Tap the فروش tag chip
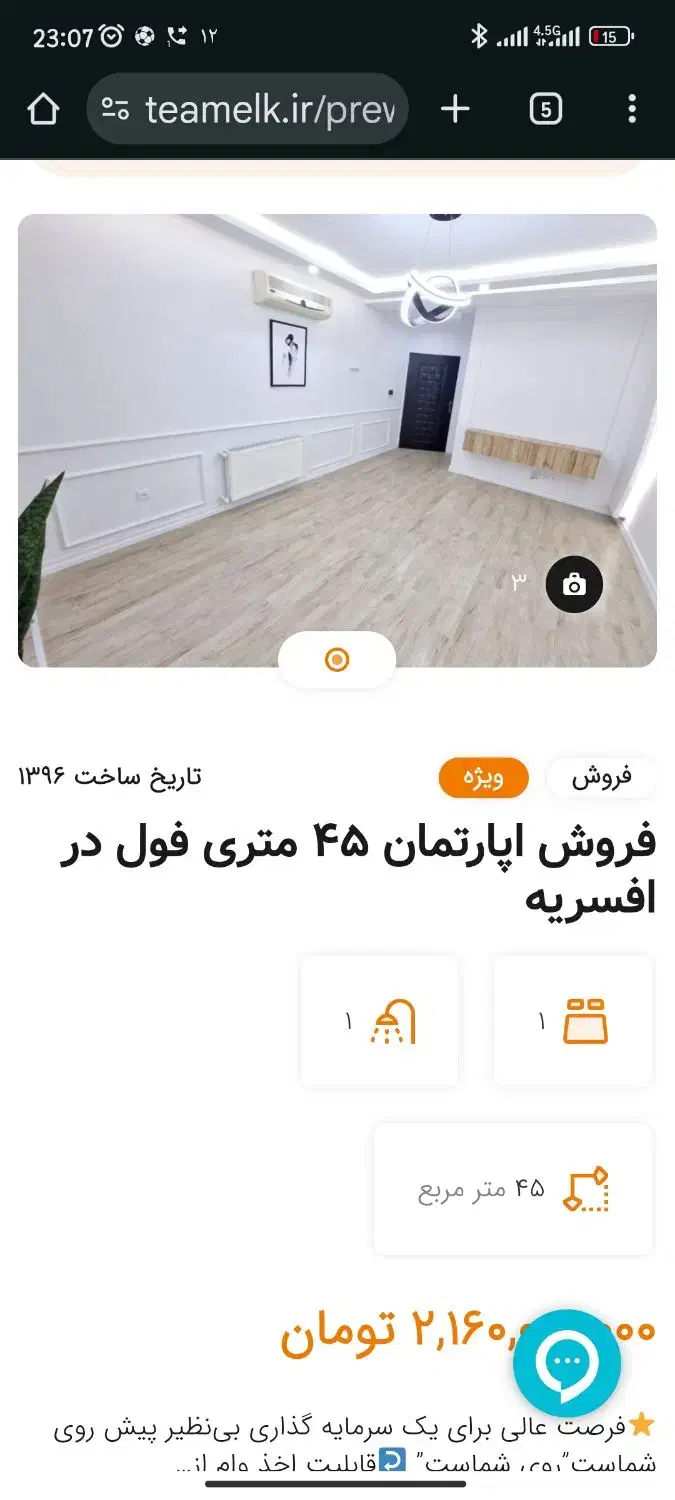Screen dimensions: 675x1500 pos(601,777)
